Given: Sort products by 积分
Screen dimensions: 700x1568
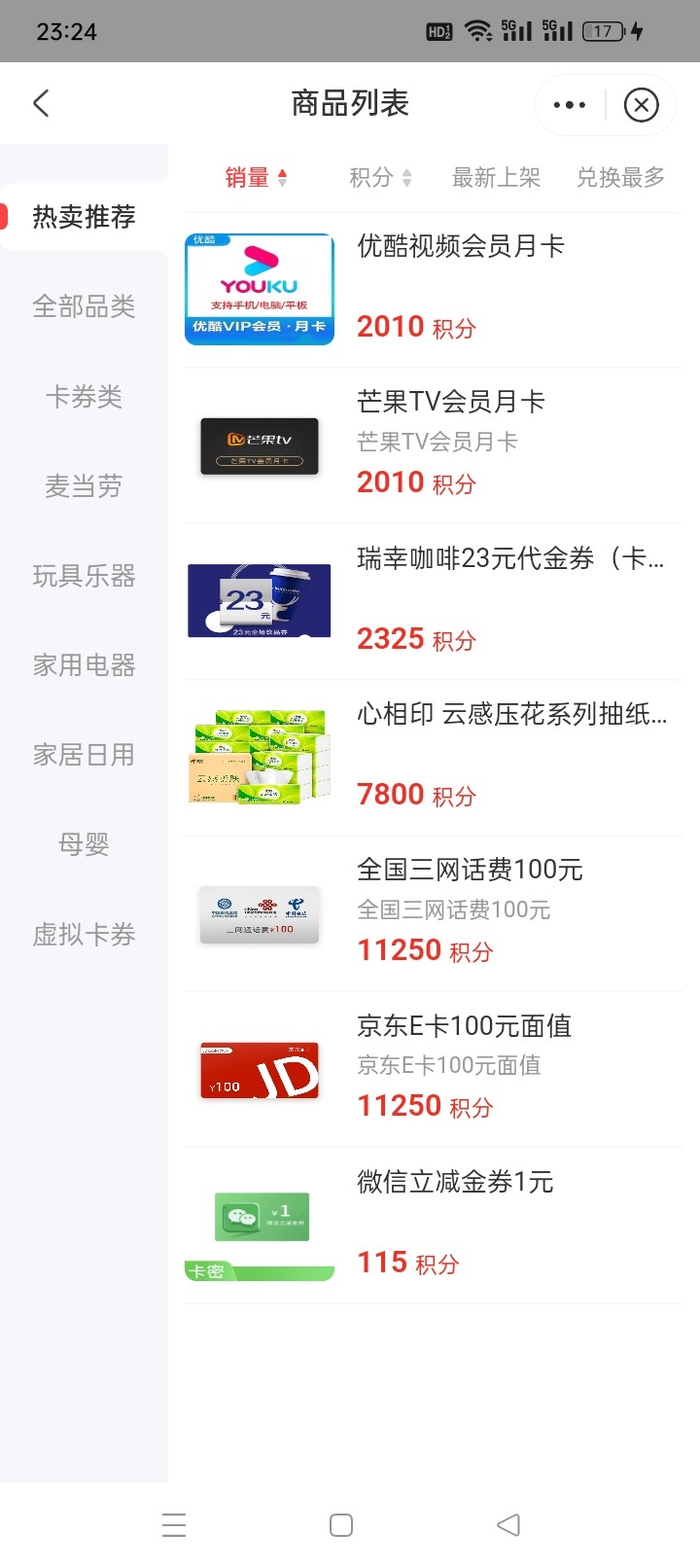Looking at the screenshot, I should point(380,177).
